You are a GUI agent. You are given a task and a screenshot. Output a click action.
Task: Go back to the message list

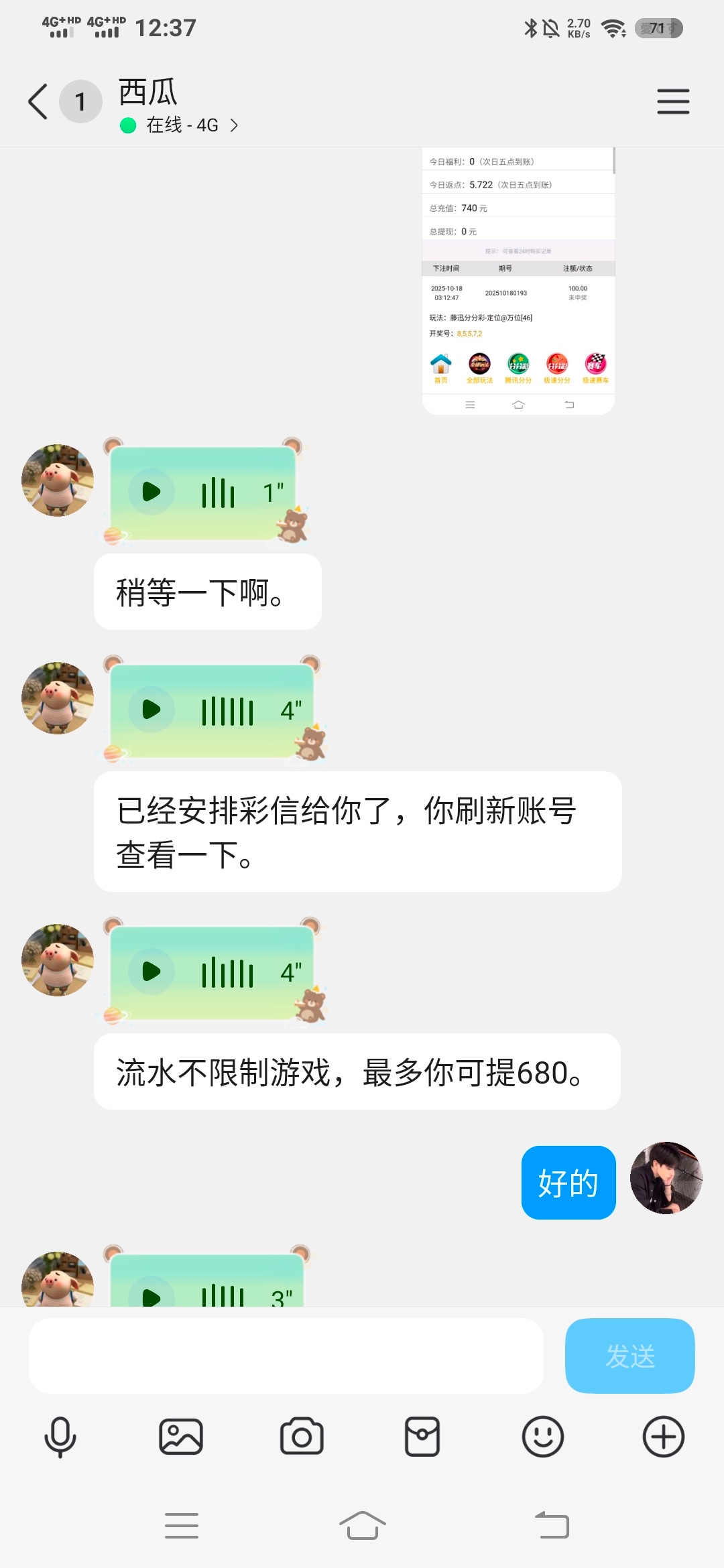tap(38, 101)
